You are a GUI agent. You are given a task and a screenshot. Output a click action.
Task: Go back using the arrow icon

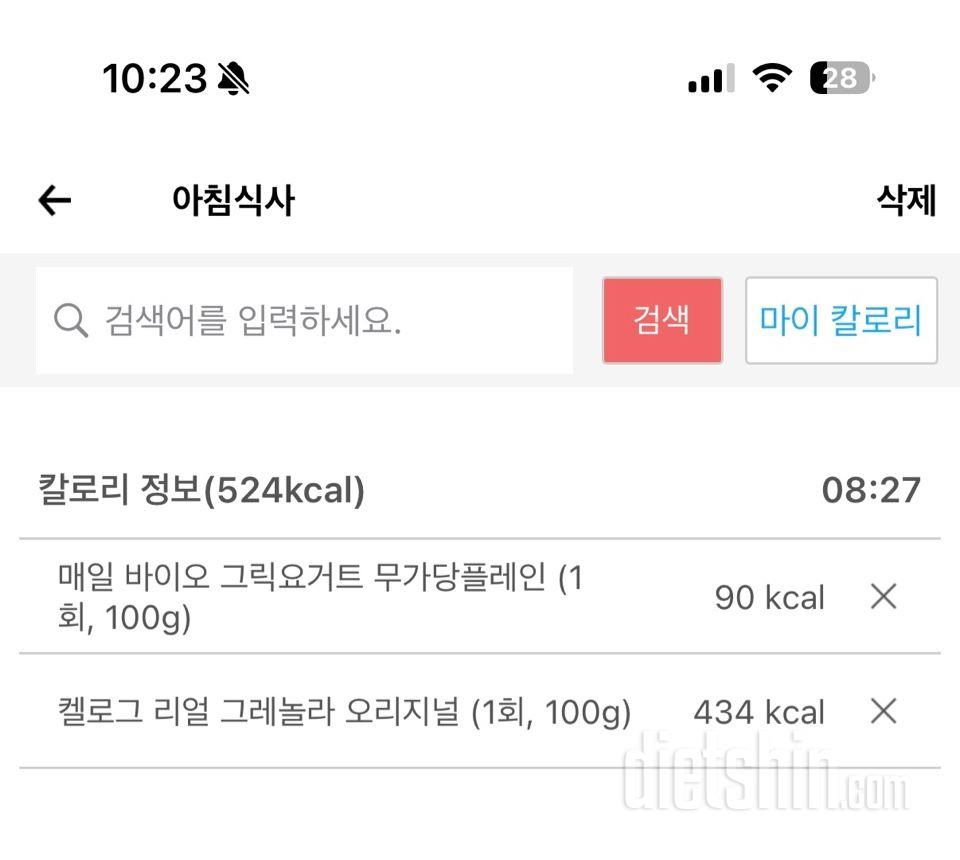(x=55, y=201)
